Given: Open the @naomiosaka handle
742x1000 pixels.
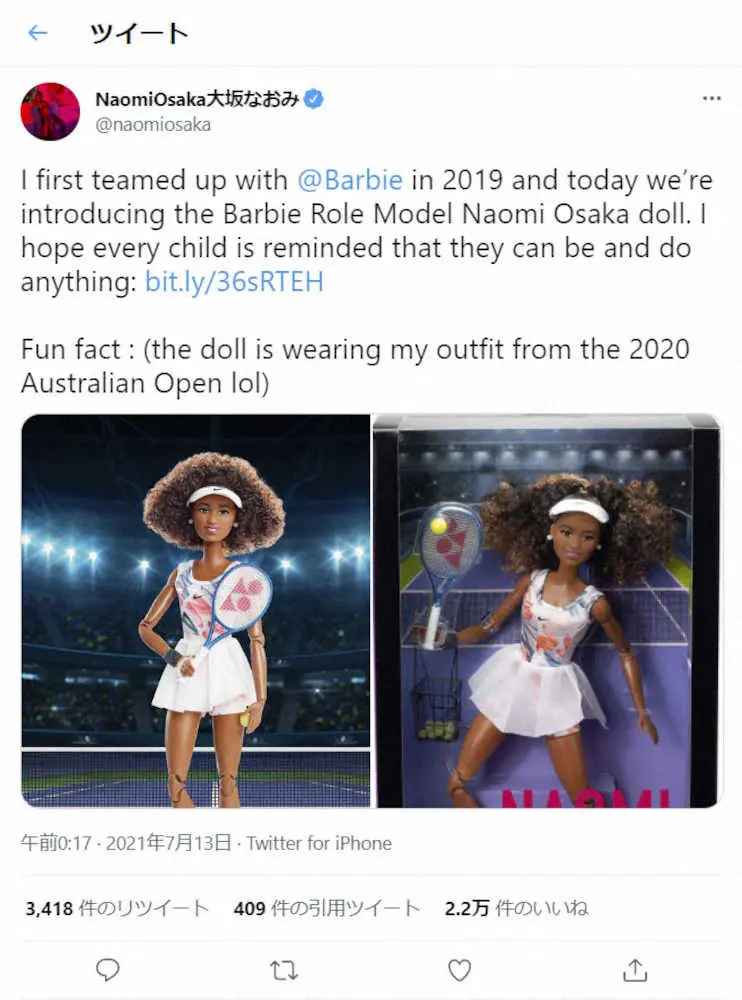Looking at the screenshot, I should (153, 124).
